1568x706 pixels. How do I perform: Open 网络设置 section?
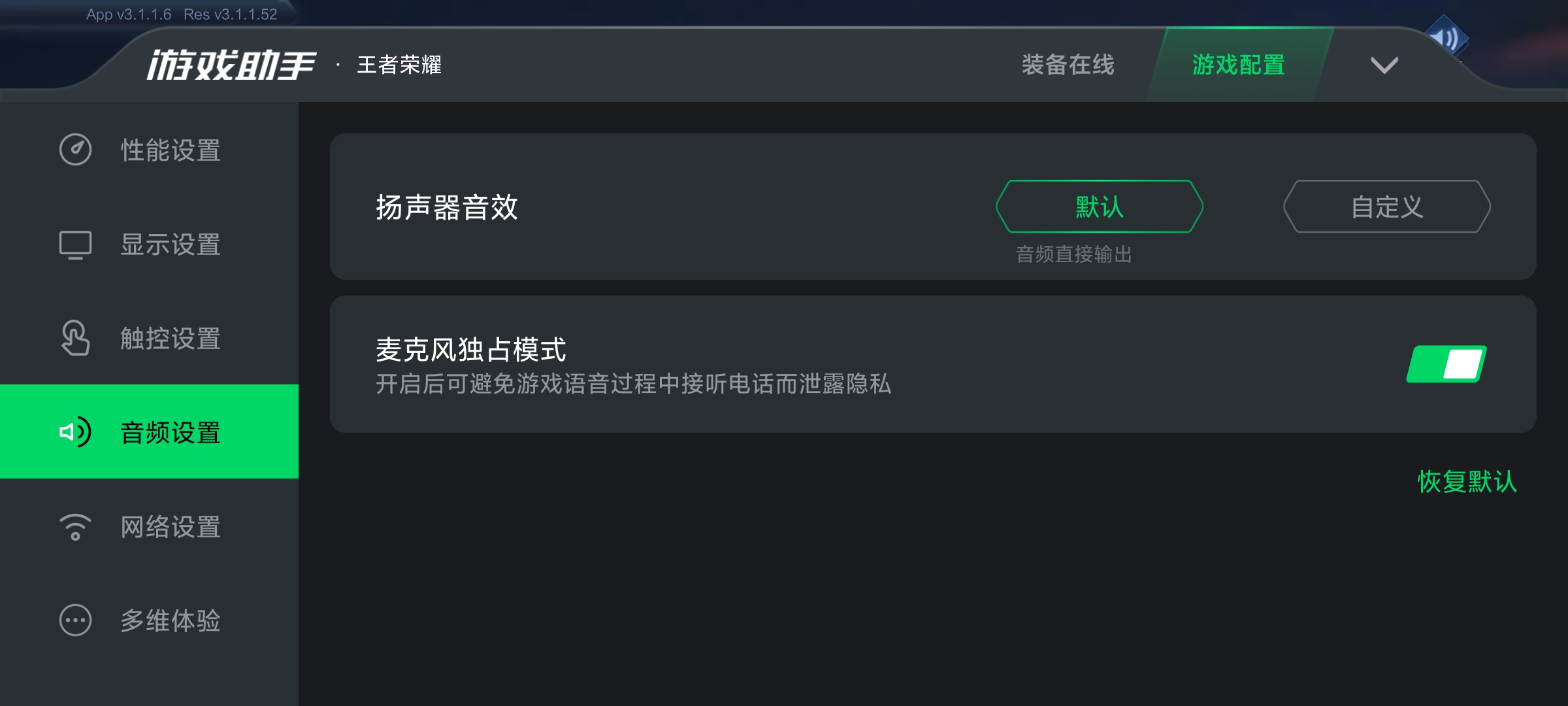(x=149, y=526)
